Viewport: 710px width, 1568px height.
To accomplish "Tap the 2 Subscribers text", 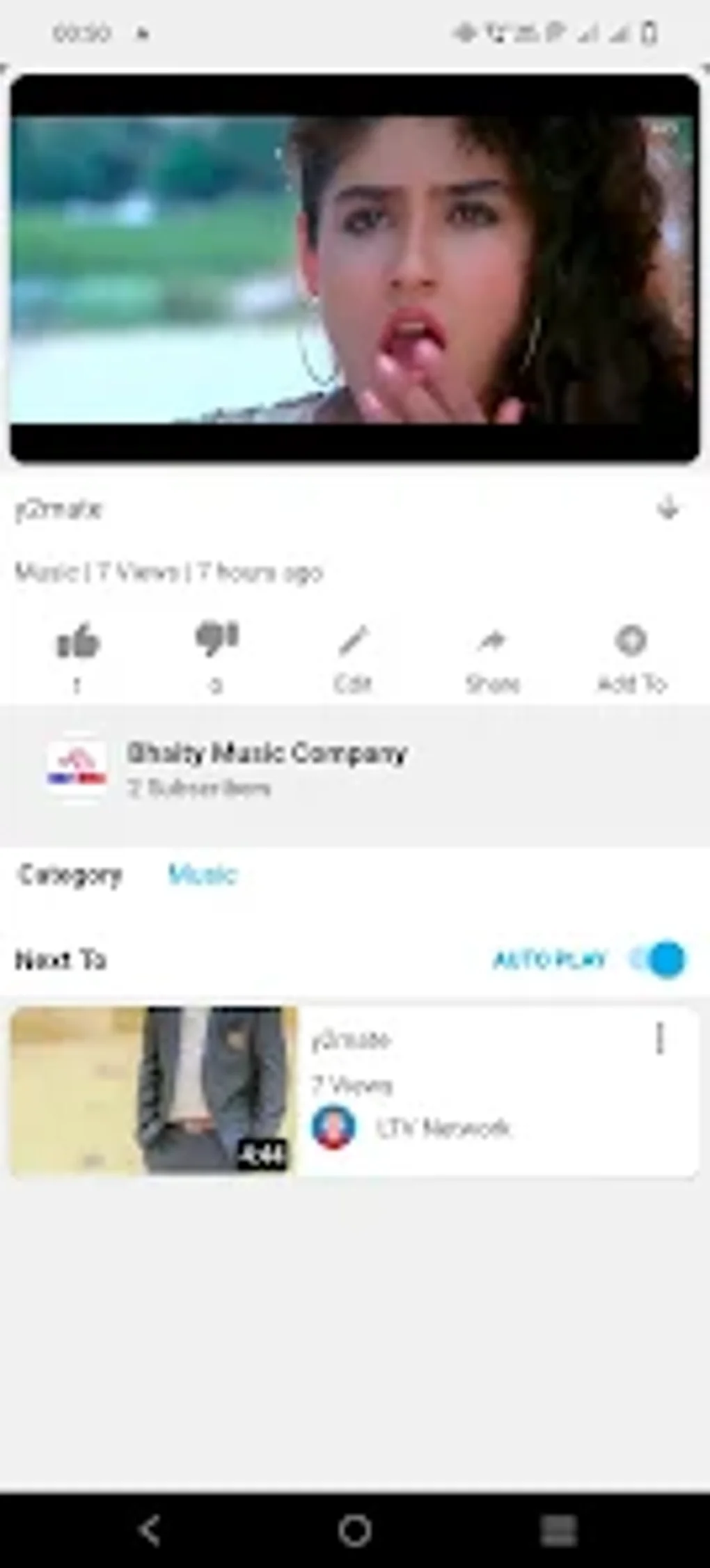I will (200, 788).
